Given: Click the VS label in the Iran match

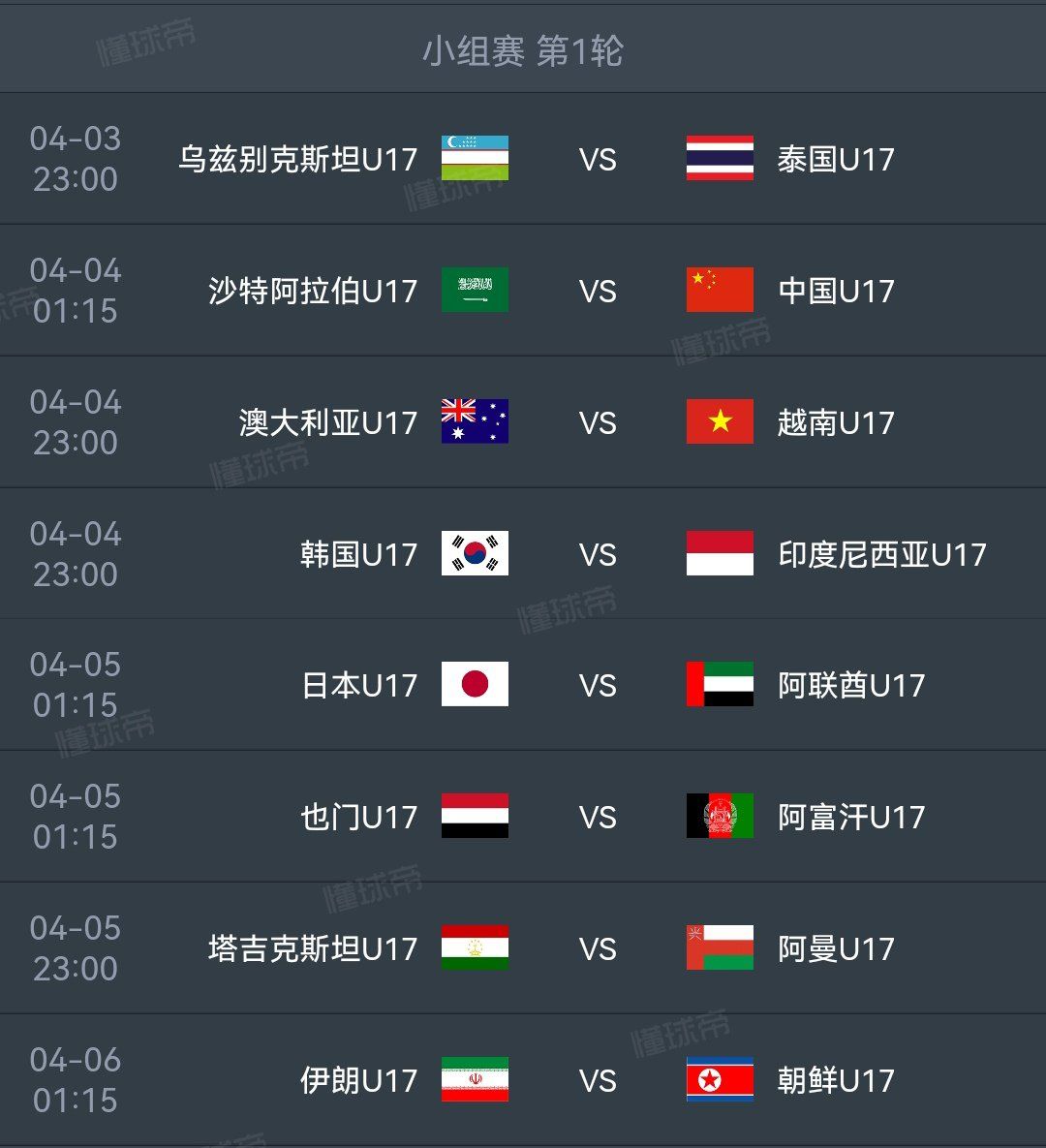Looking at the screenshot, I should point(600,1079).
